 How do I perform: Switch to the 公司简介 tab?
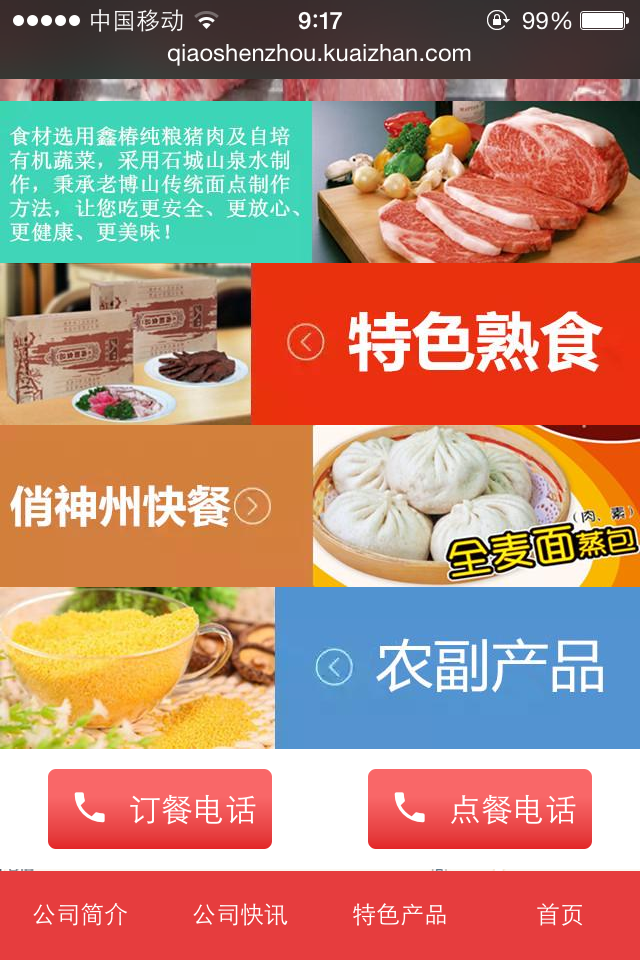[80, 915]
